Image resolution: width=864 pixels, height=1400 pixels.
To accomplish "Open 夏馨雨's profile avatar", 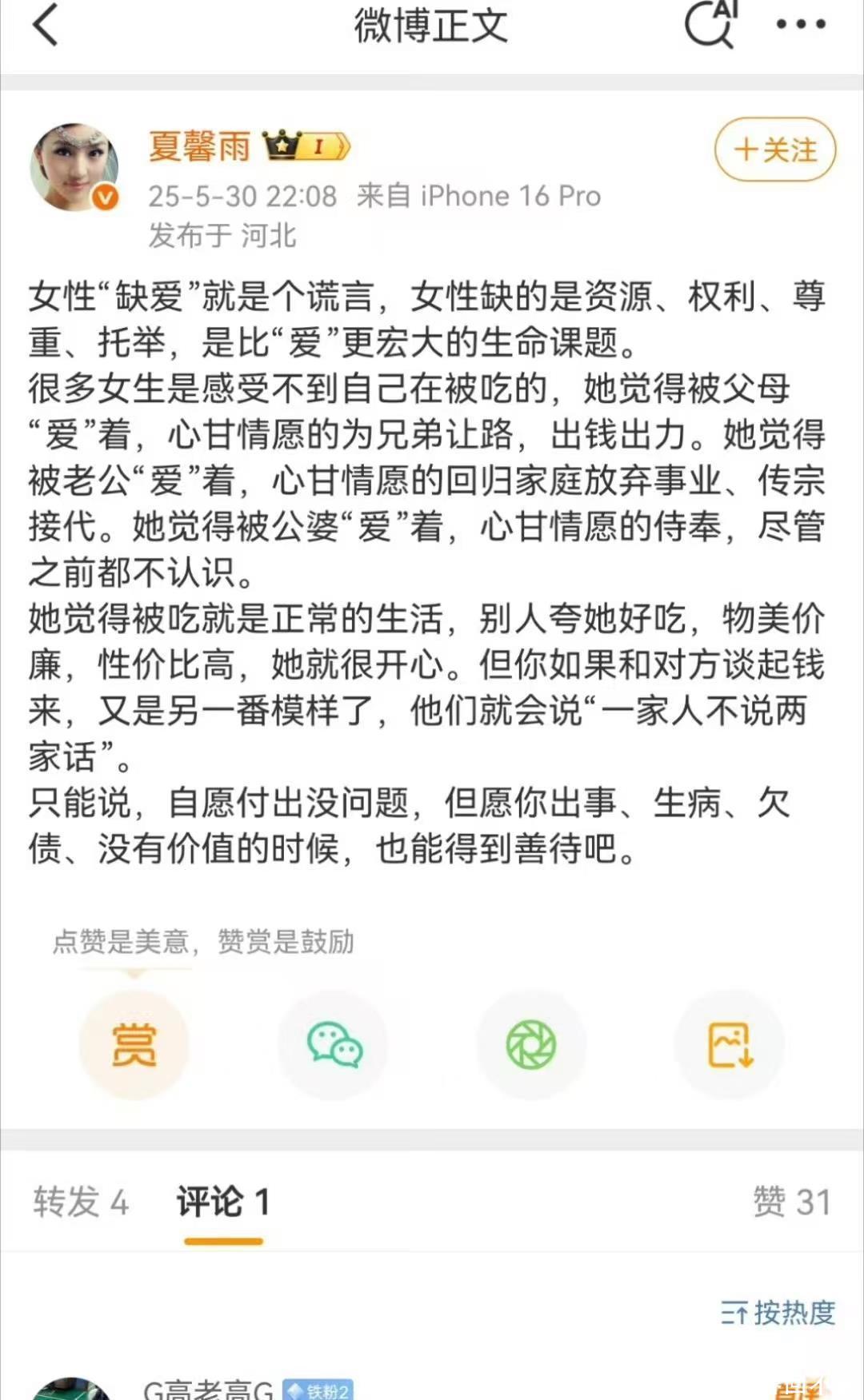I will pos(74,168).
